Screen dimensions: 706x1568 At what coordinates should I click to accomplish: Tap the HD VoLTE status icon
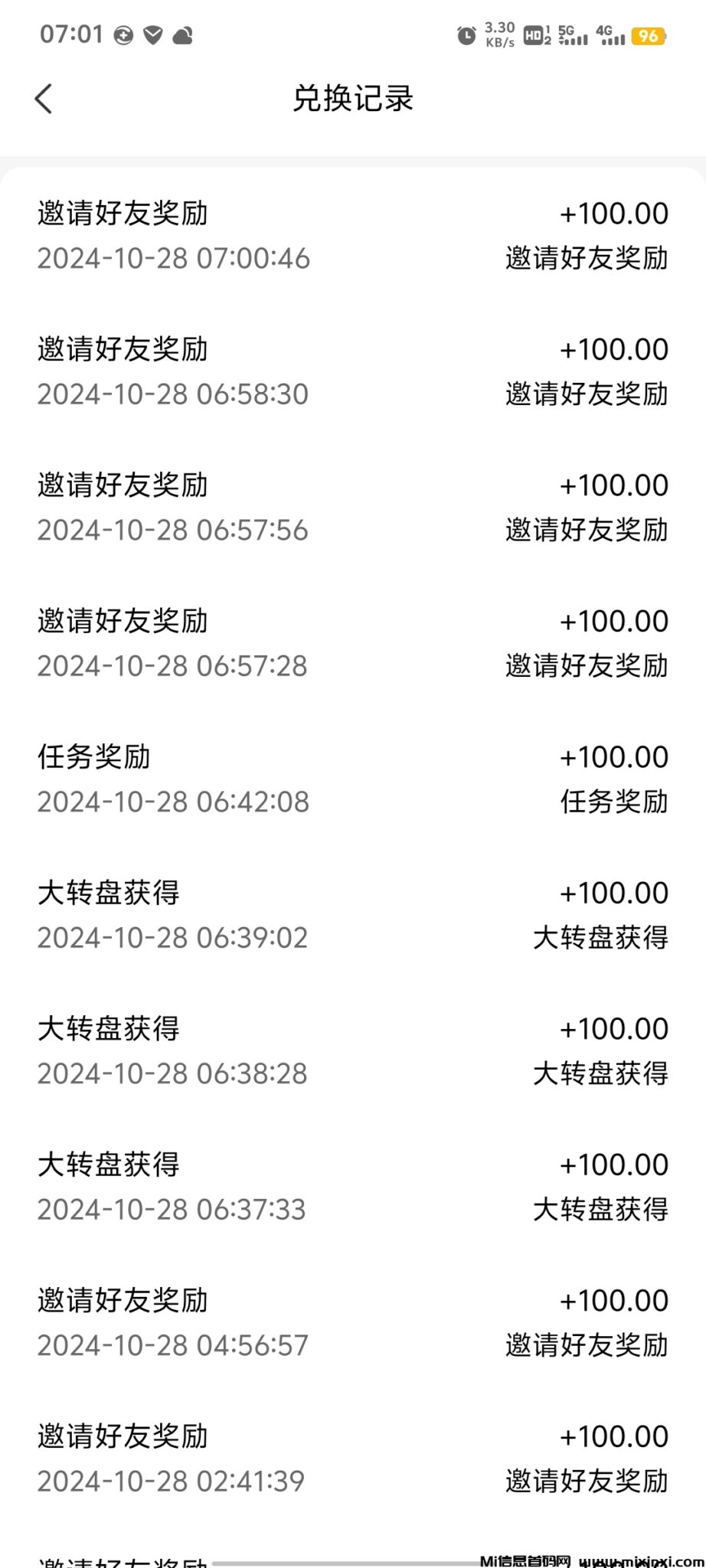[x=534, y=35]
